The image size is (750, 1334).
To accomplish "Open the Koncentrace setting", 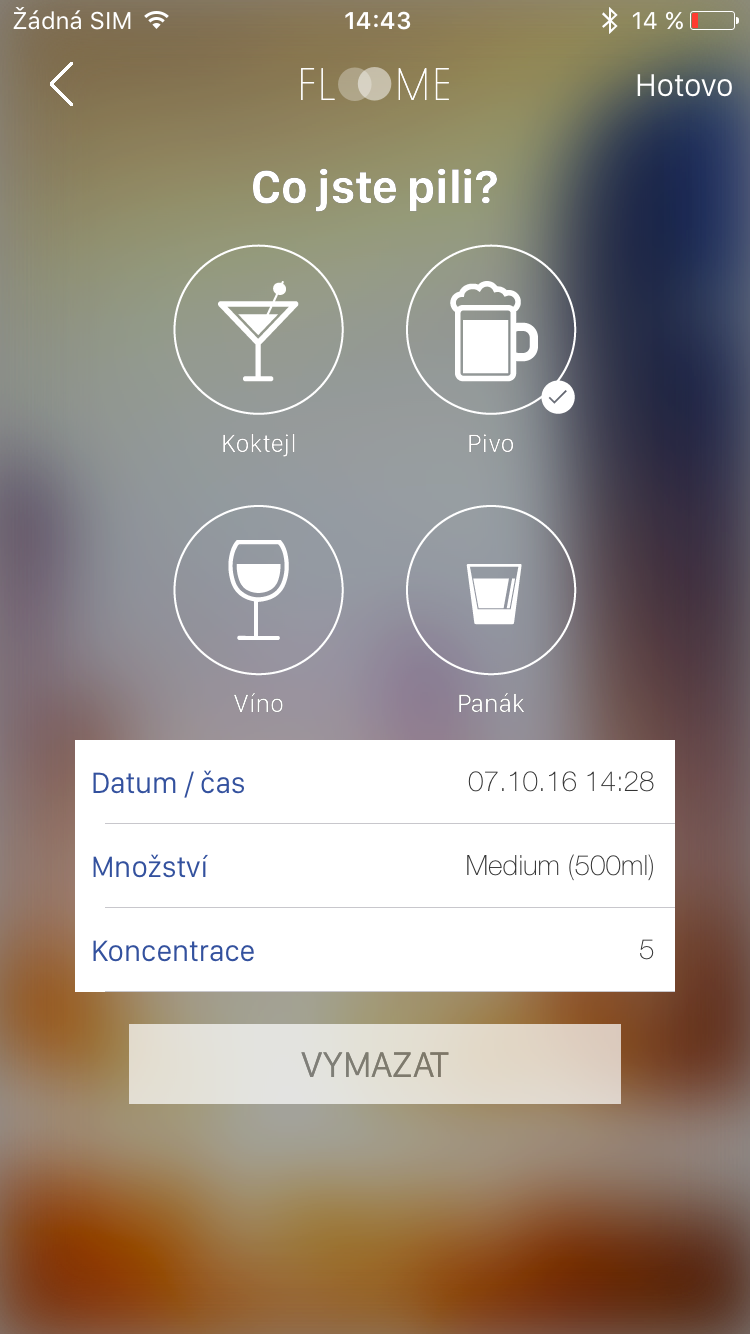I will tap(374, 950).
